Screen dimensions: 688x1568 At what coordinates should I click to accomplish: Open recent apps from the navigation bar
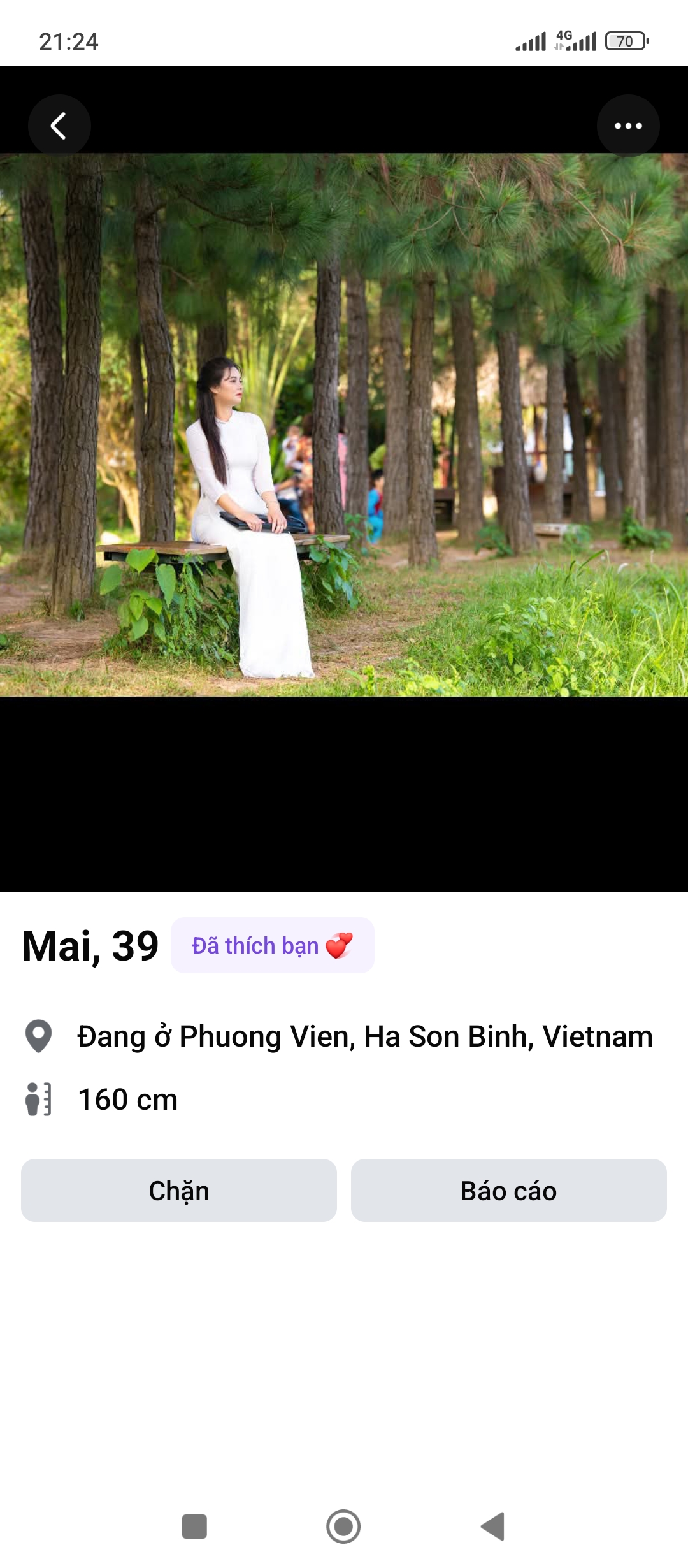pos(194,1527)
